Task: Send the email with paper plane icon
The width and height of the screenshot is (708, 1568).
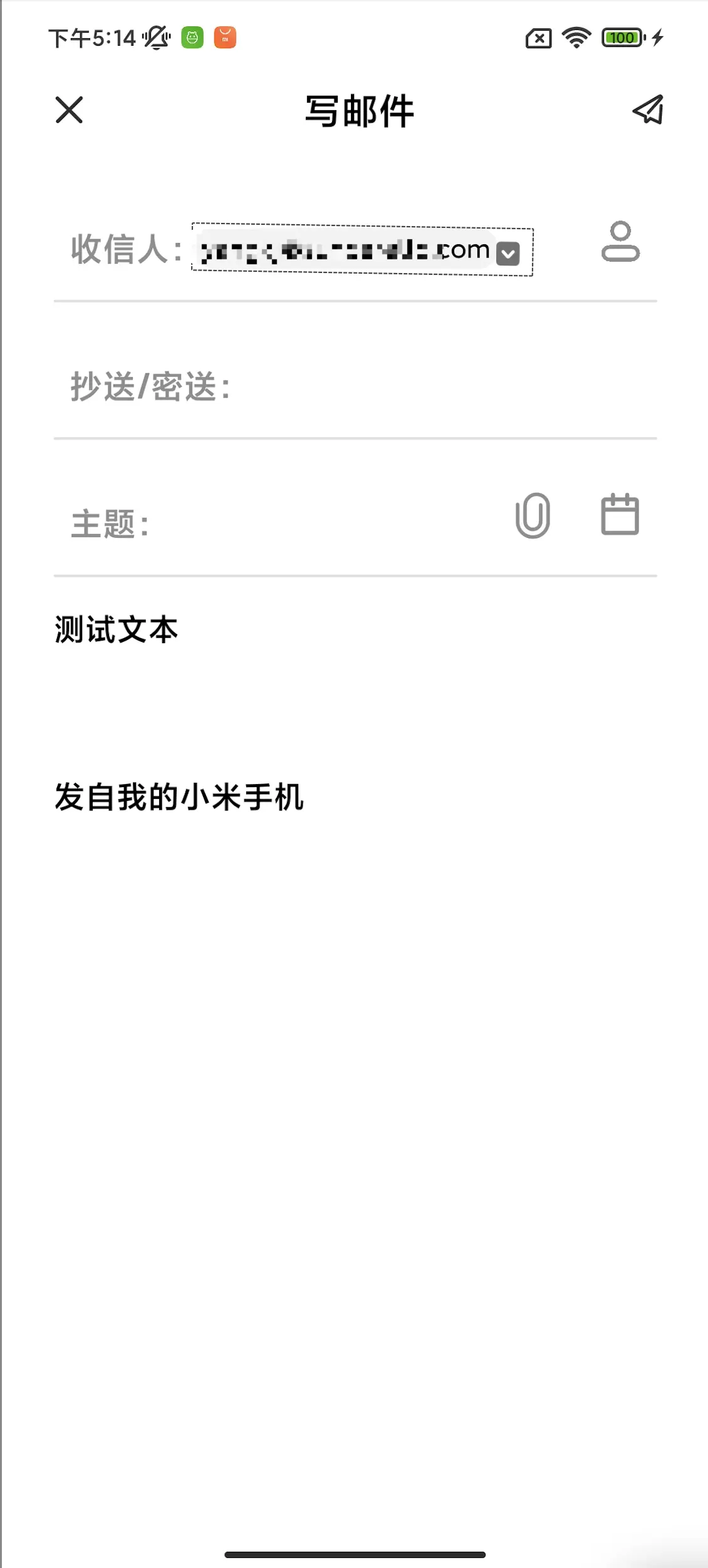Action: tap(648, 110)
